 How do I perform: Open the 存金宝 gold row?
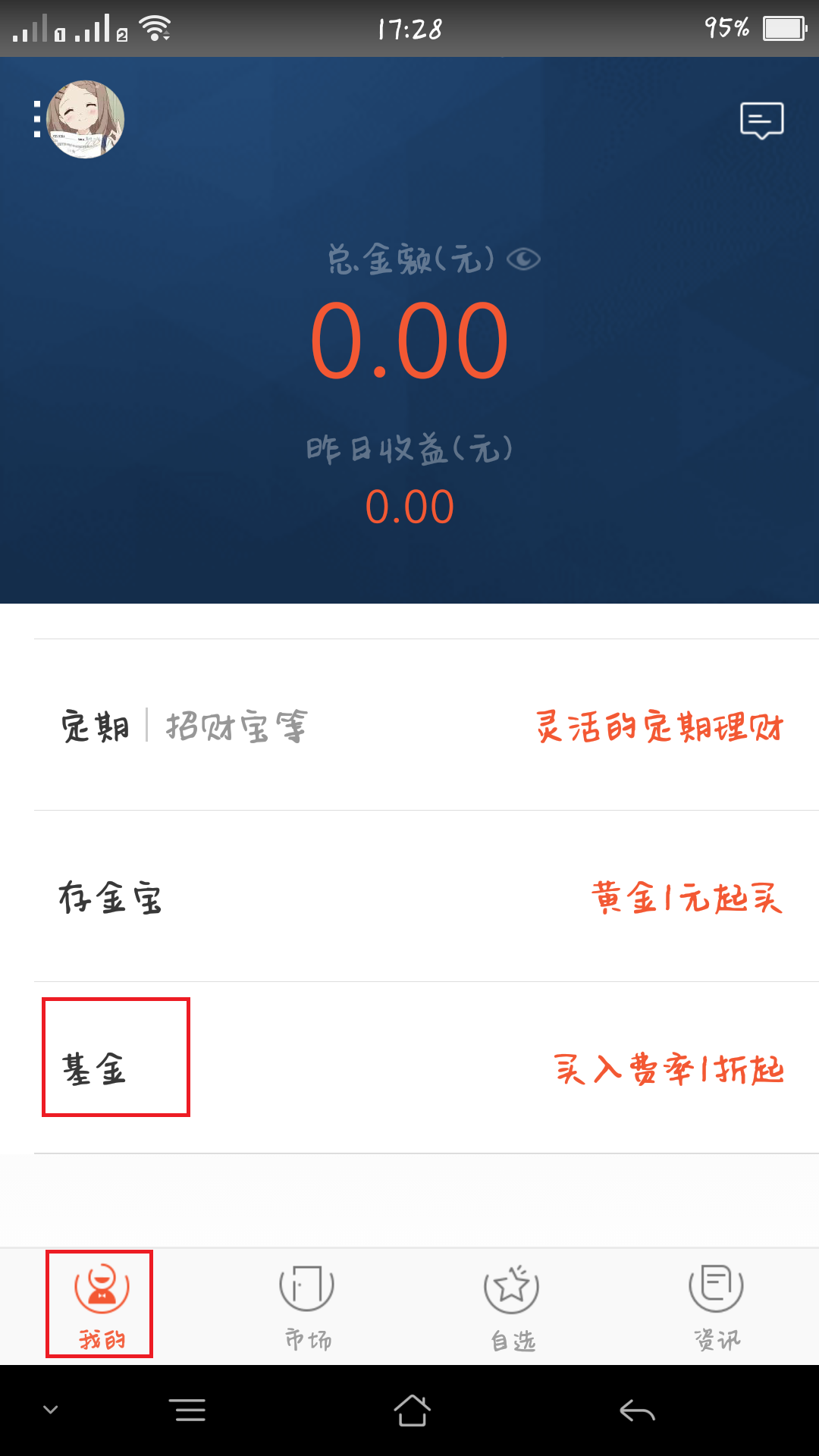pyautogui.click(x=409, y=897)
